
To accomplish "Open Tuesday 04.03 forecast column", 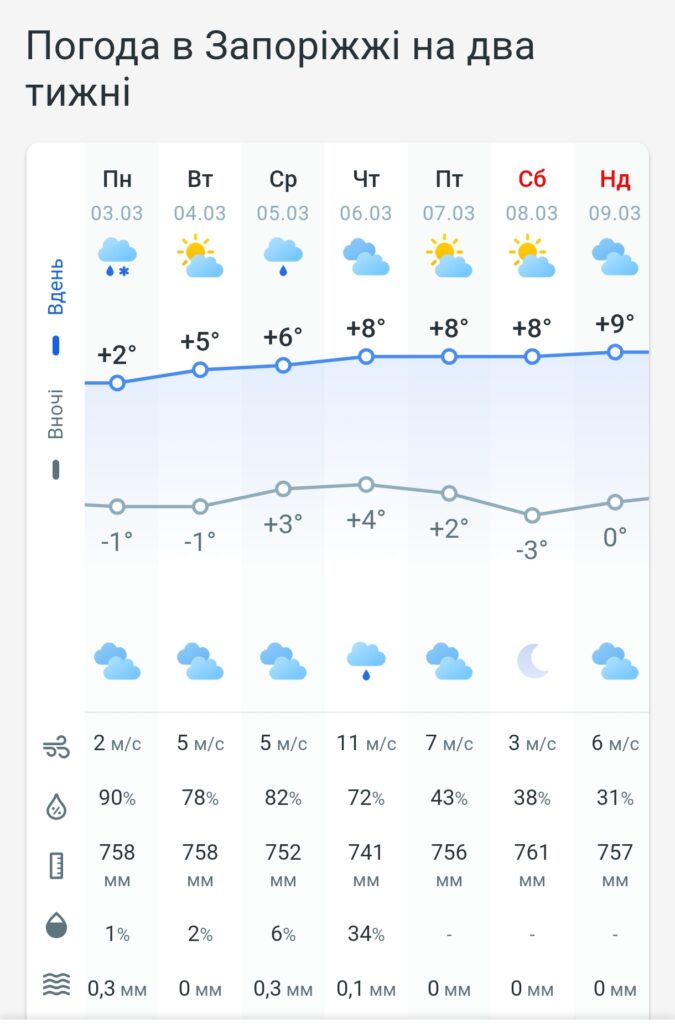I will click(200, 196).
